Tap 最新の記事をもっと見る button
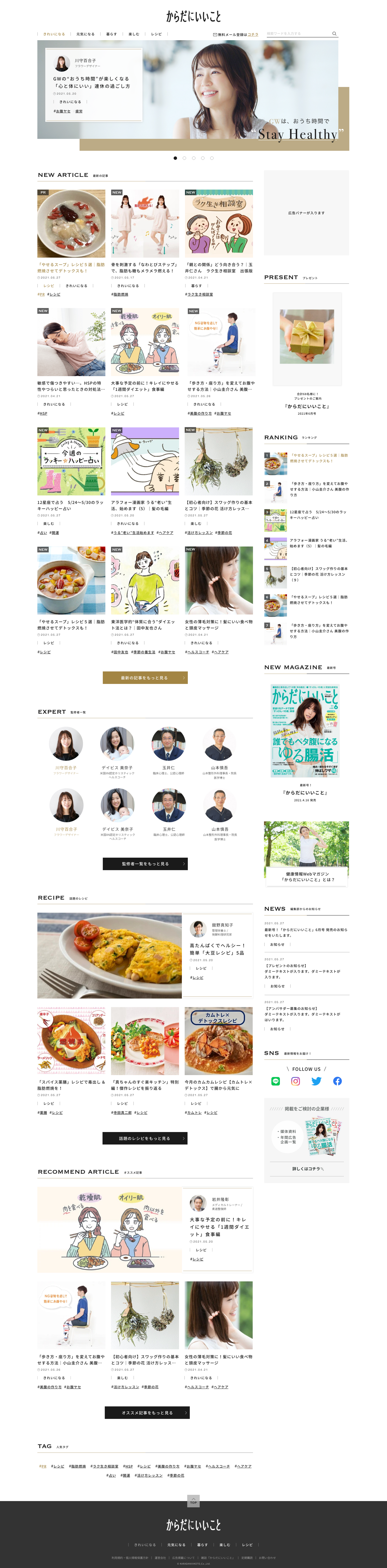Image resolution: width=387 pixels, height=1568 pixels. [145, 678]
